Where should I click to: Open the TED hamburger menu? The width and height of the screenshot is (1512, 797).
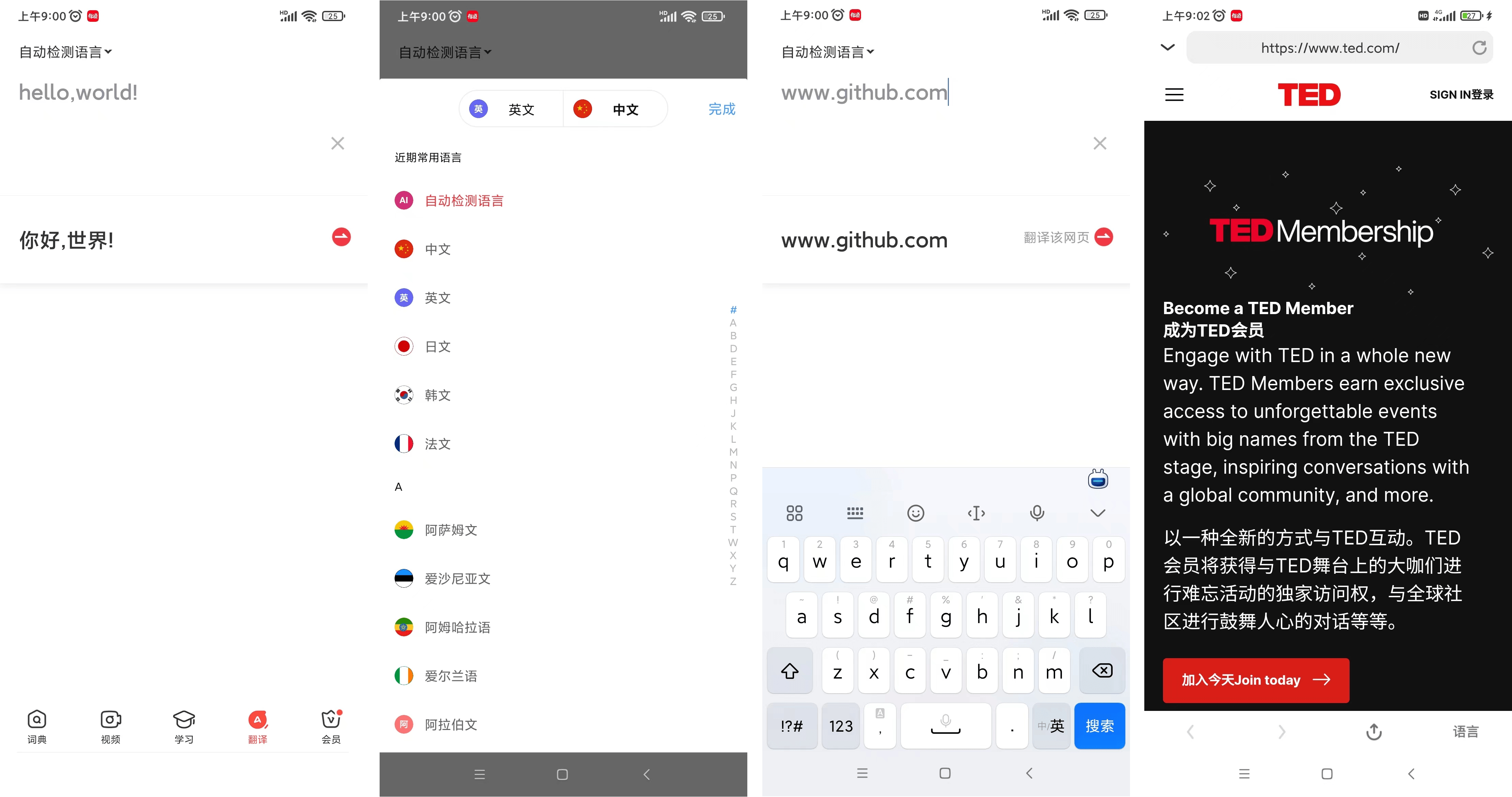(1174, 95)
